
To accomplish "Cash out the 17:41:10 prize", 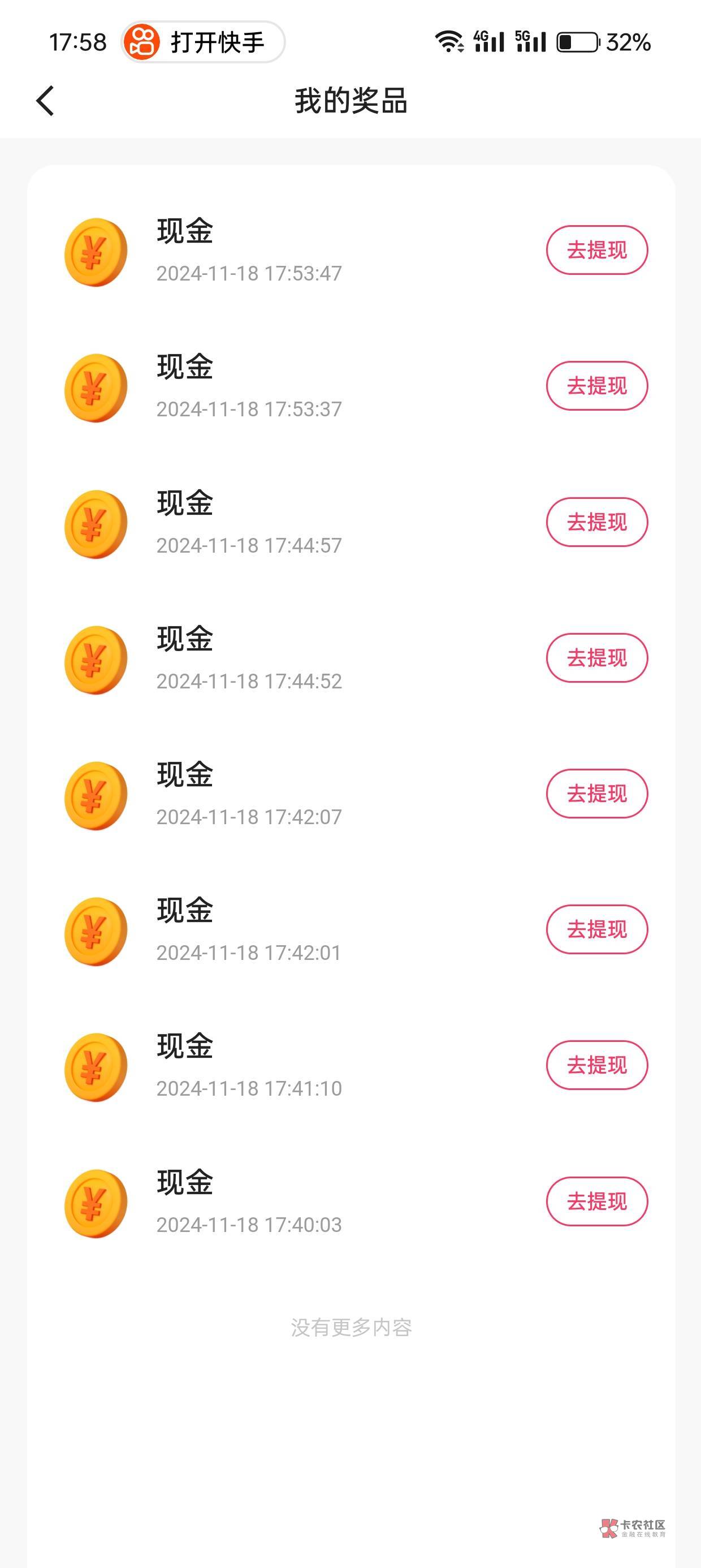I will click(596, 1065).
